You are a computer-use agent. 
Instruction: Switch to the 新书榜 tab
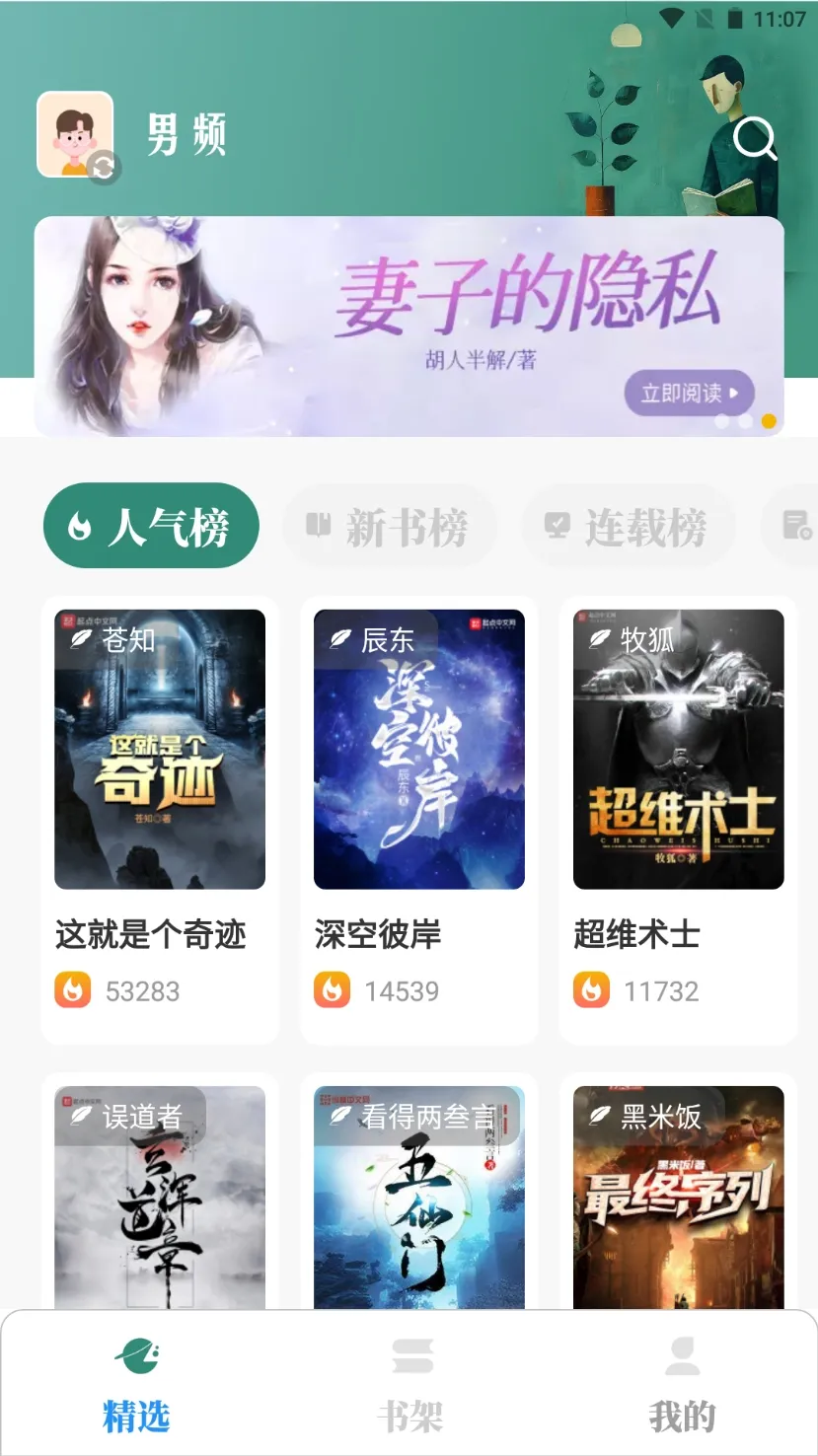click(390, 526)
